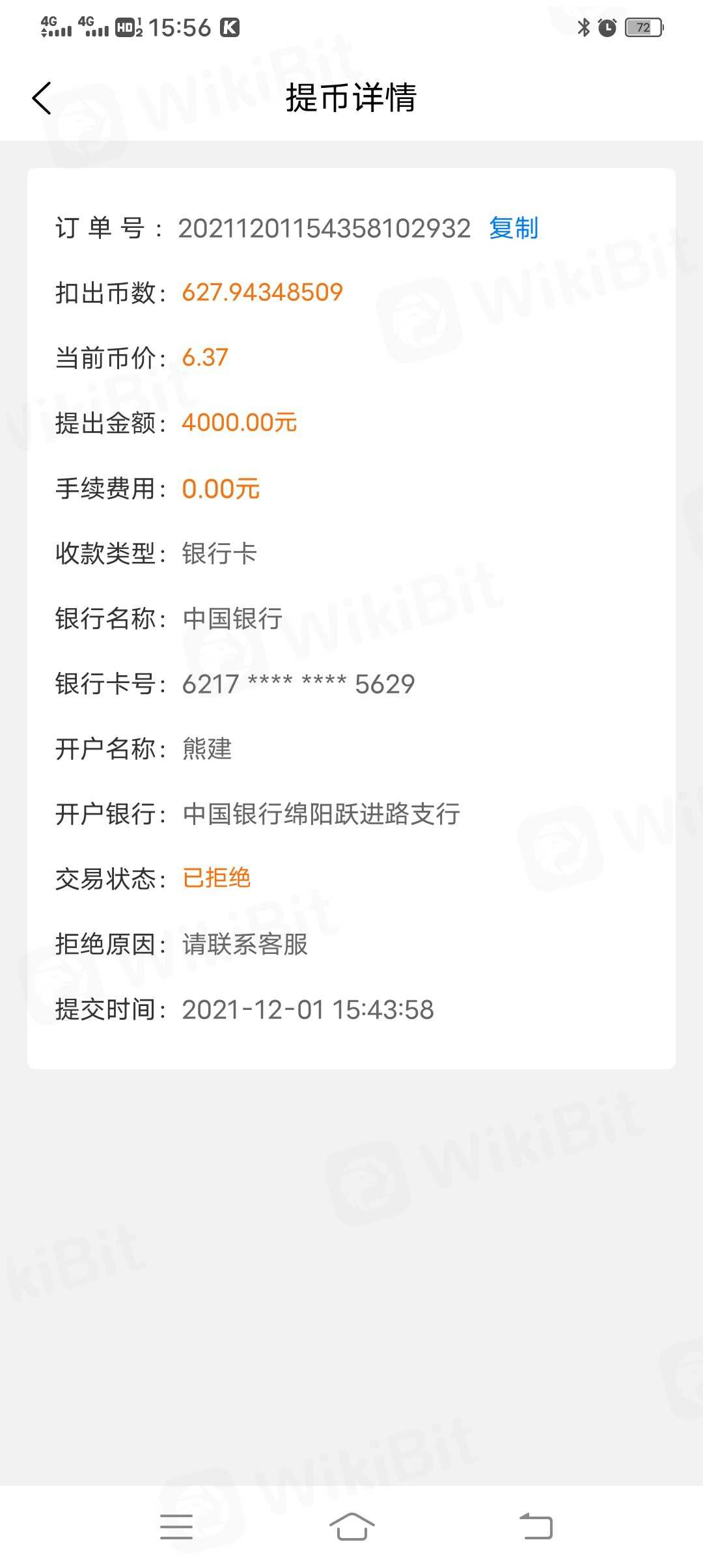Open the recent apps menu button
703x1568 pixels.
pos(176,1526)
